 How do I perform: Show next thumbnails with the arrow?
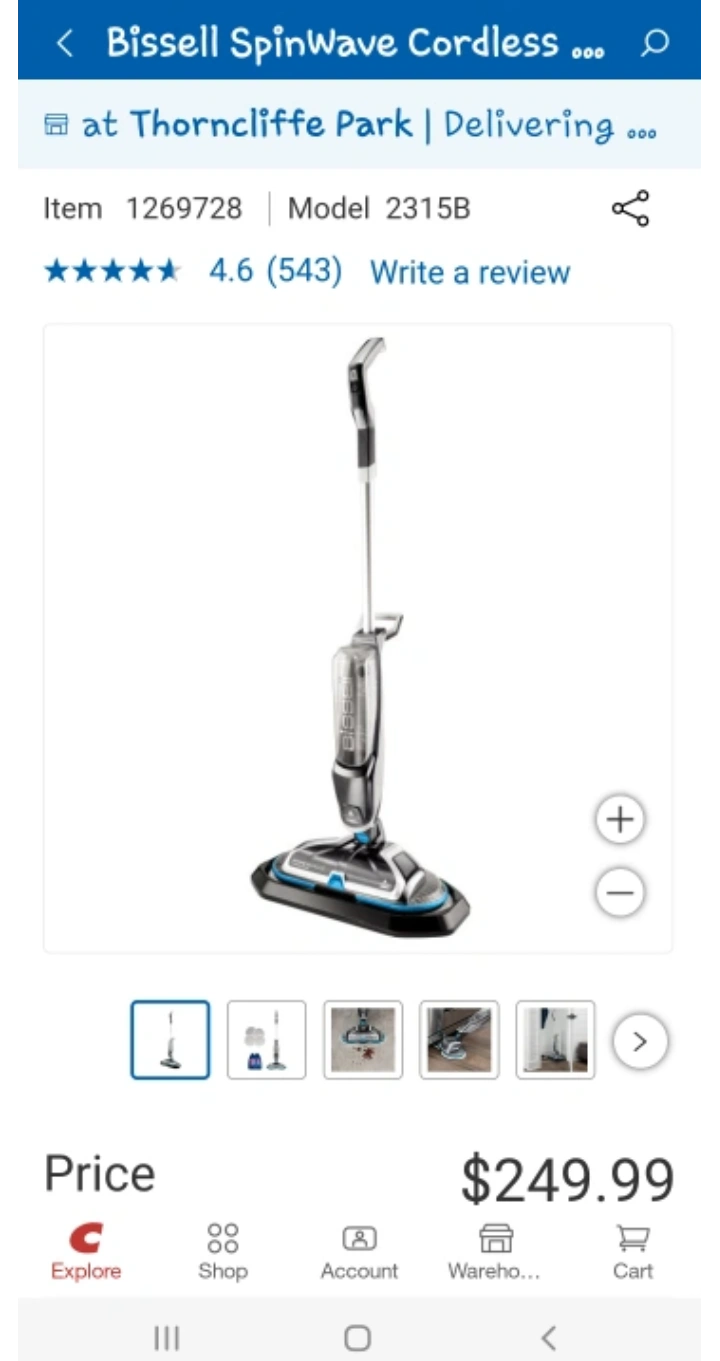point(640,1042)
